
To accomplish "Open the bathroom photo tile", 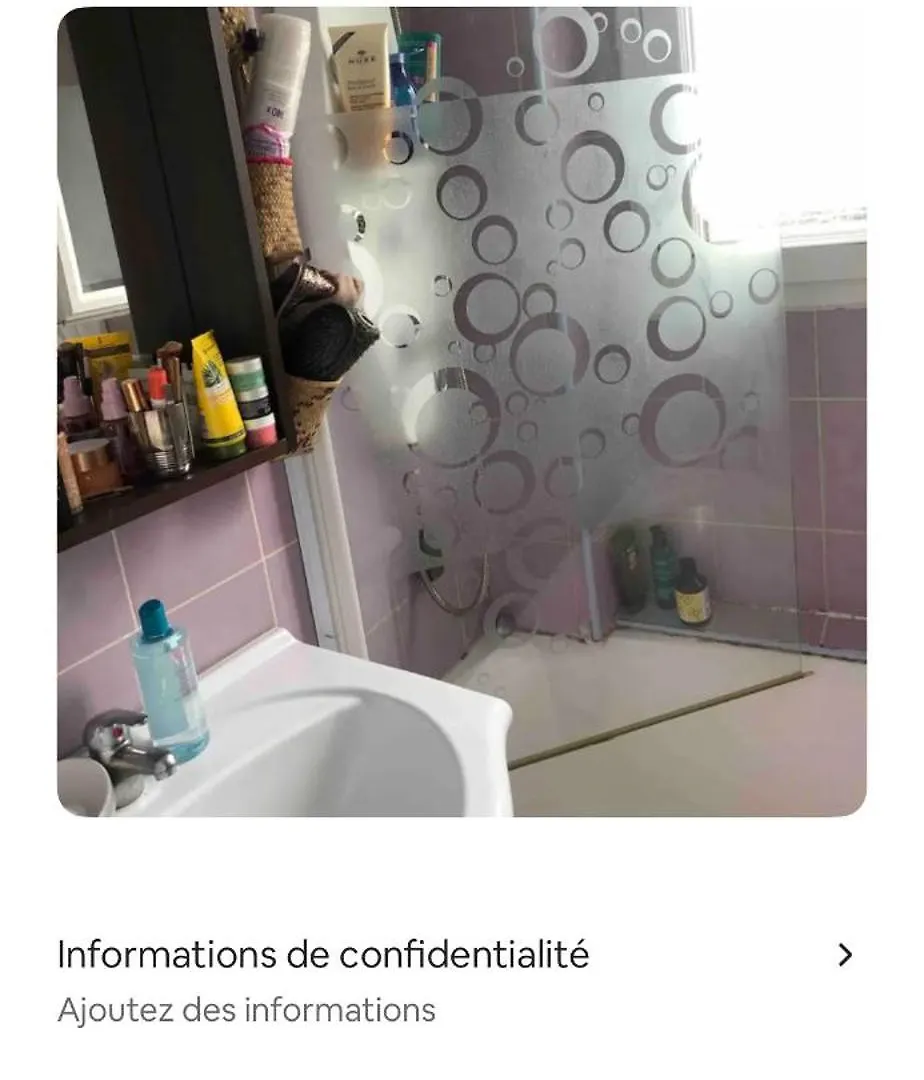I will (x=462, y=412).
